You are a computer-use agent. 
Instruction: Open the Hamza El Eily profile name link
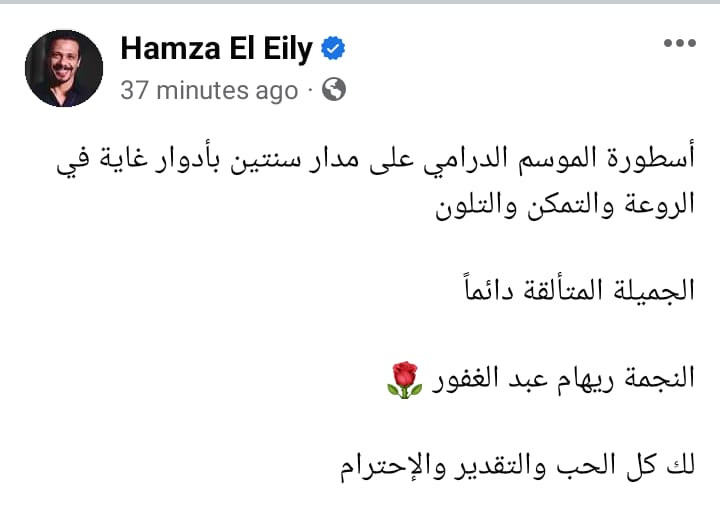click(216, 48)
